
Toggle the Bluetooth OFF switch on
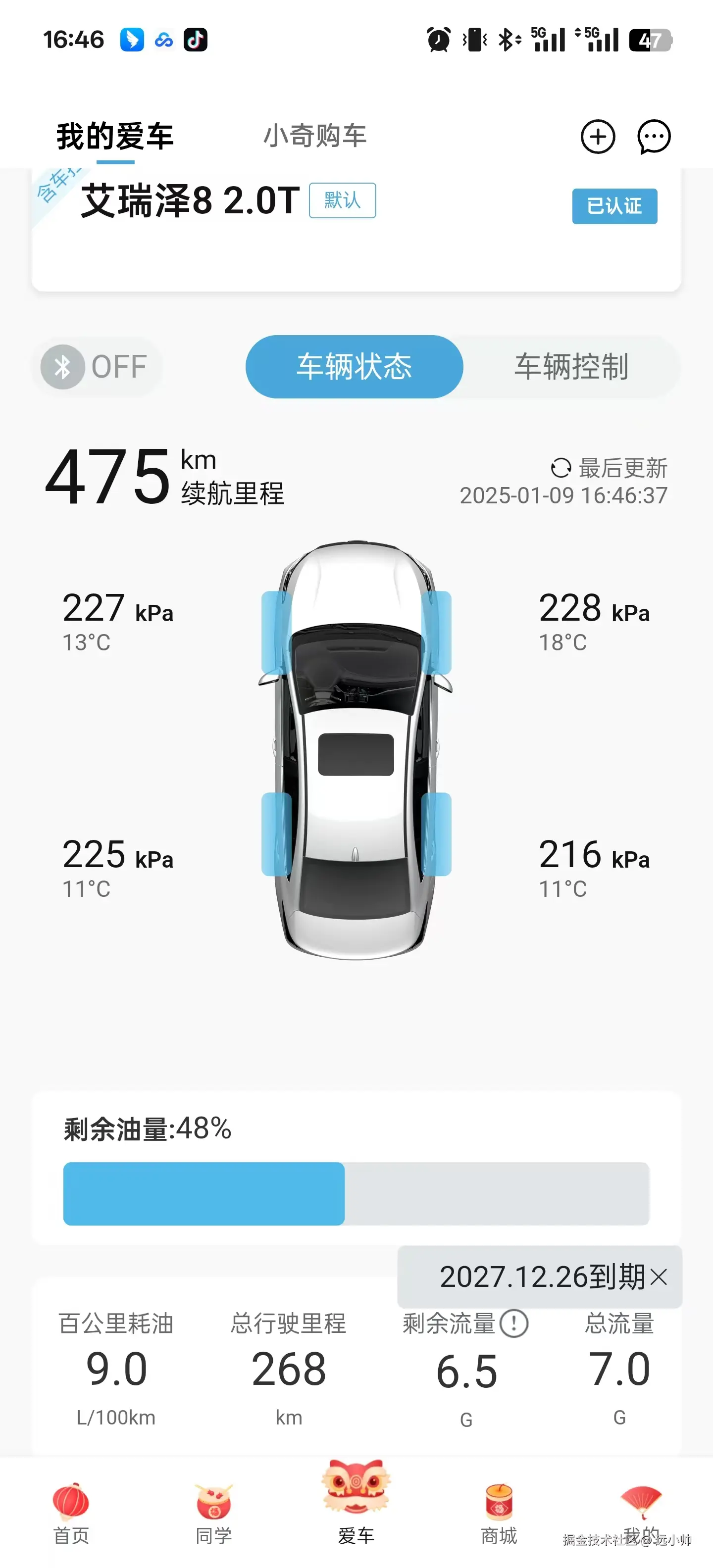(x=97, y=366)
